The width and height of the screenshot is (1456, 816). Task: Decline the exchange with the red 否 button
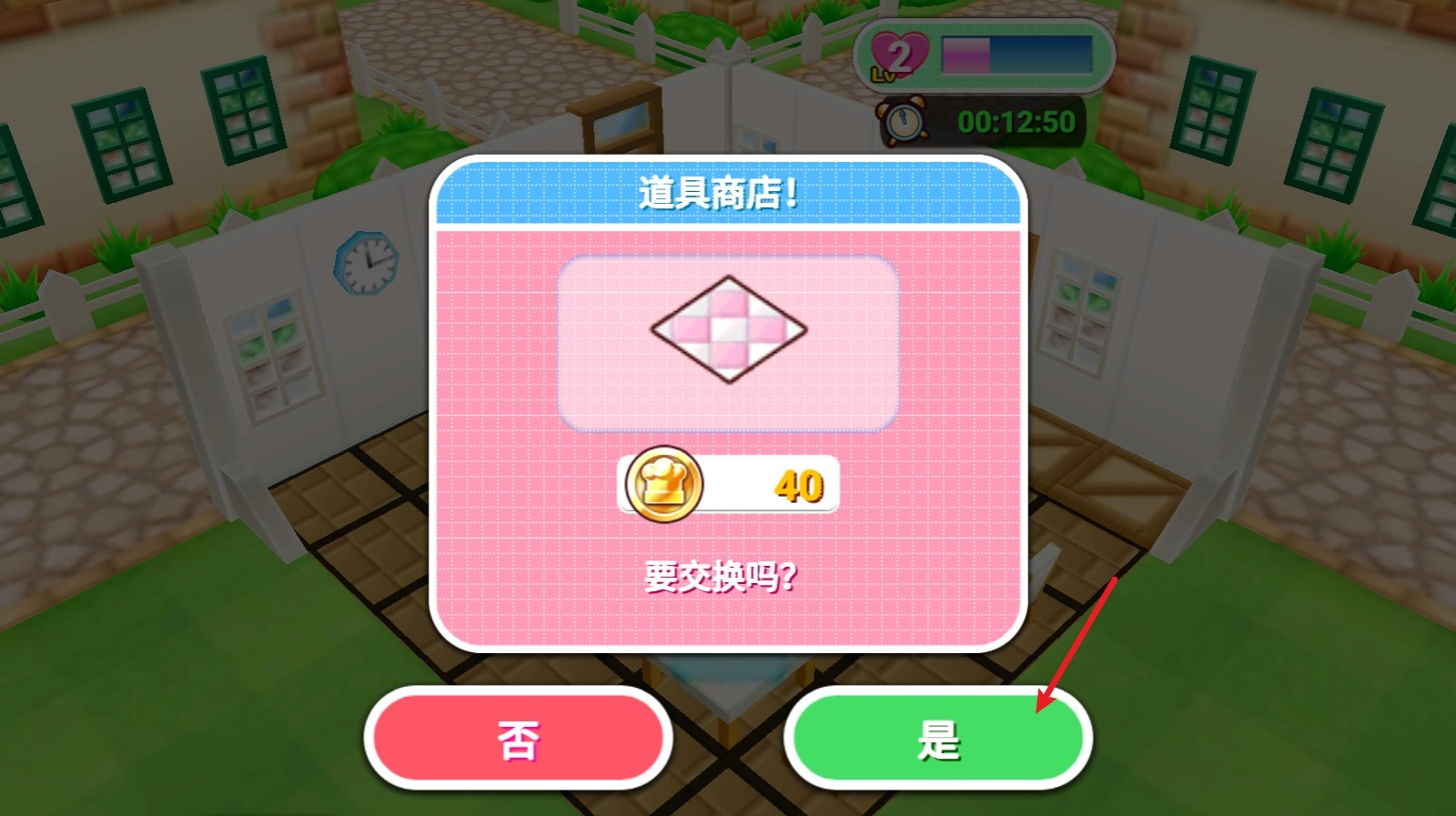click(518, 739)
